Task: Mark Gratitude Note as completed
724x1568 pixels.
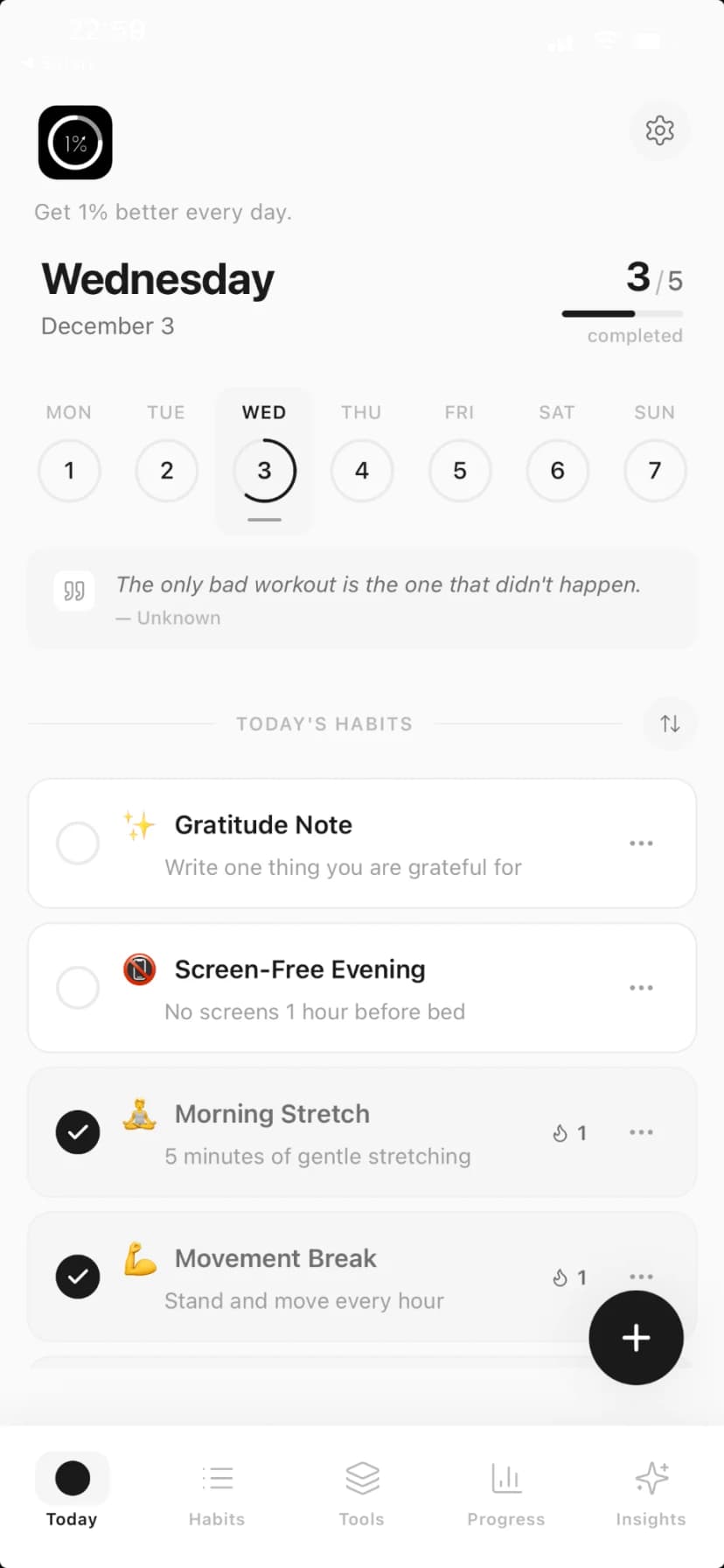Action: [78, 843]
